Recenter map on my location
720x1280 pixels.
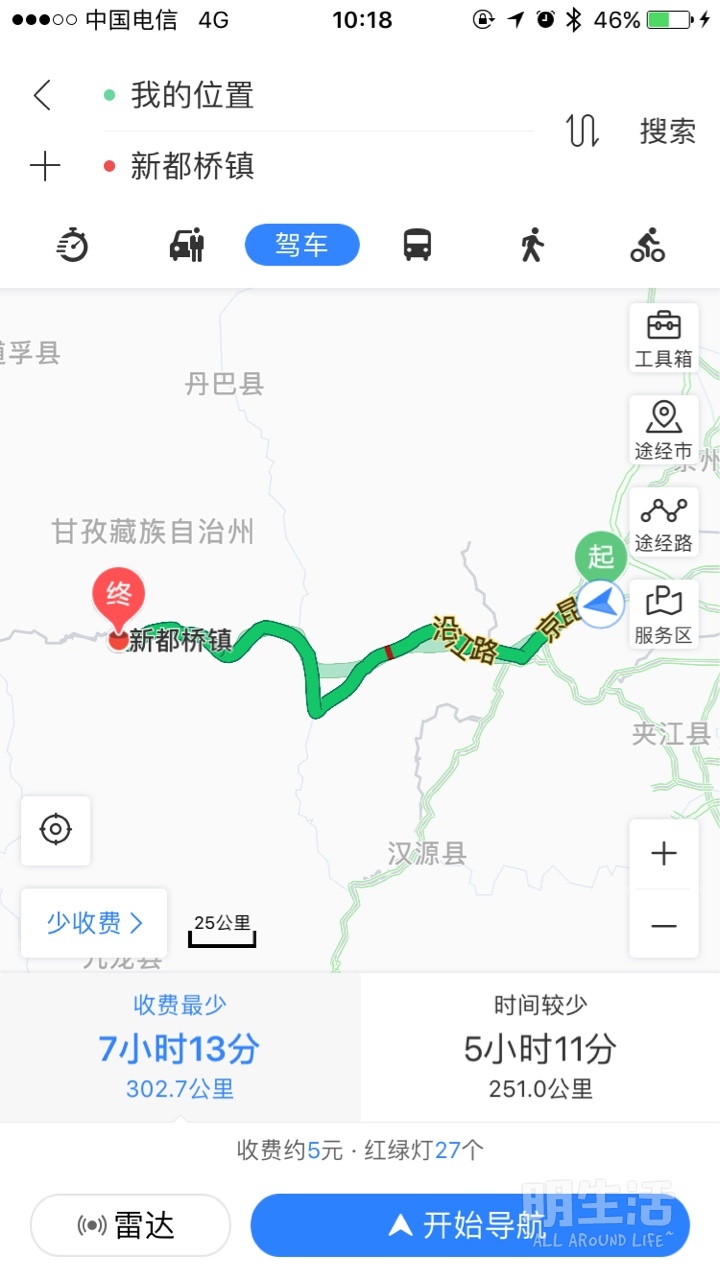coord(56,830)
